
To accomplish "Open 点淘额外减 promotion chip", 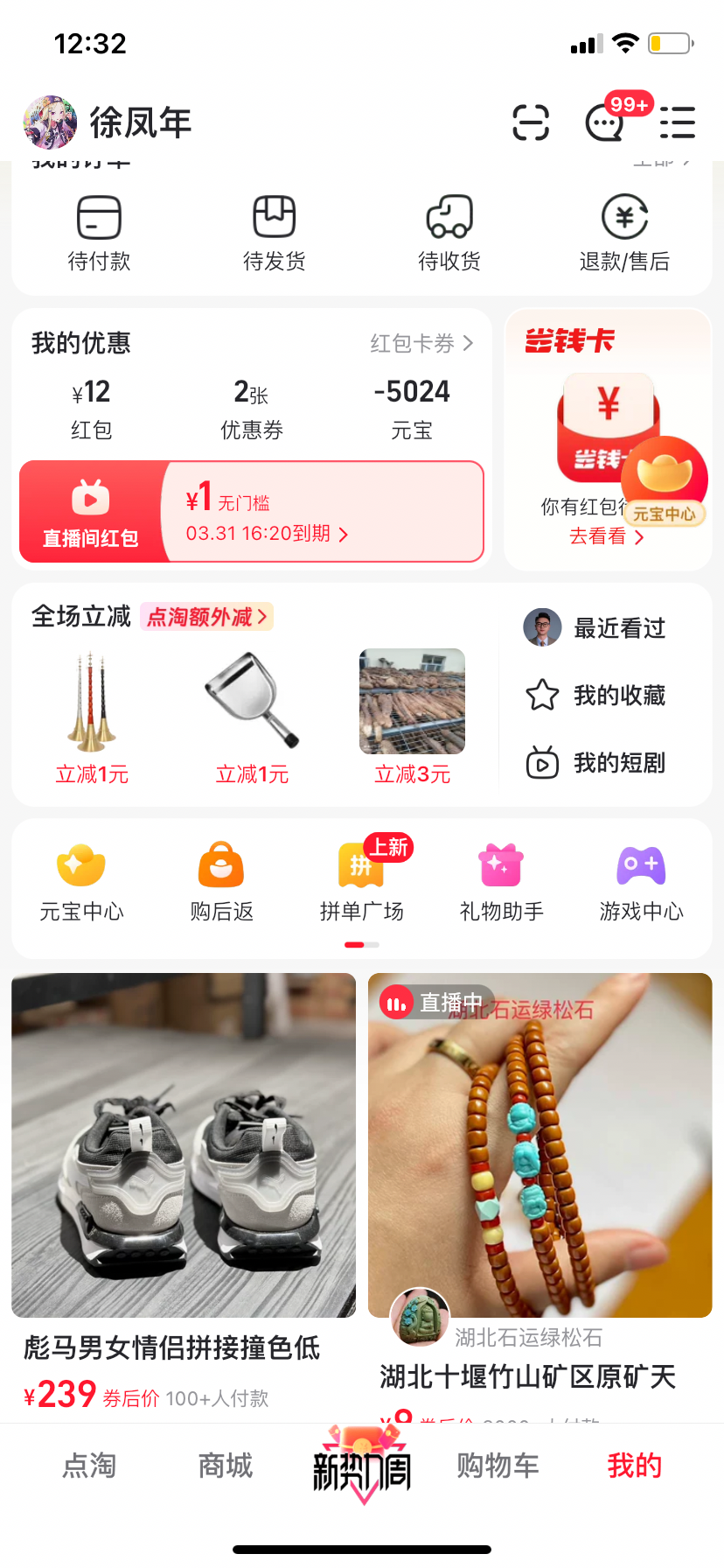I will coord(206,617).
